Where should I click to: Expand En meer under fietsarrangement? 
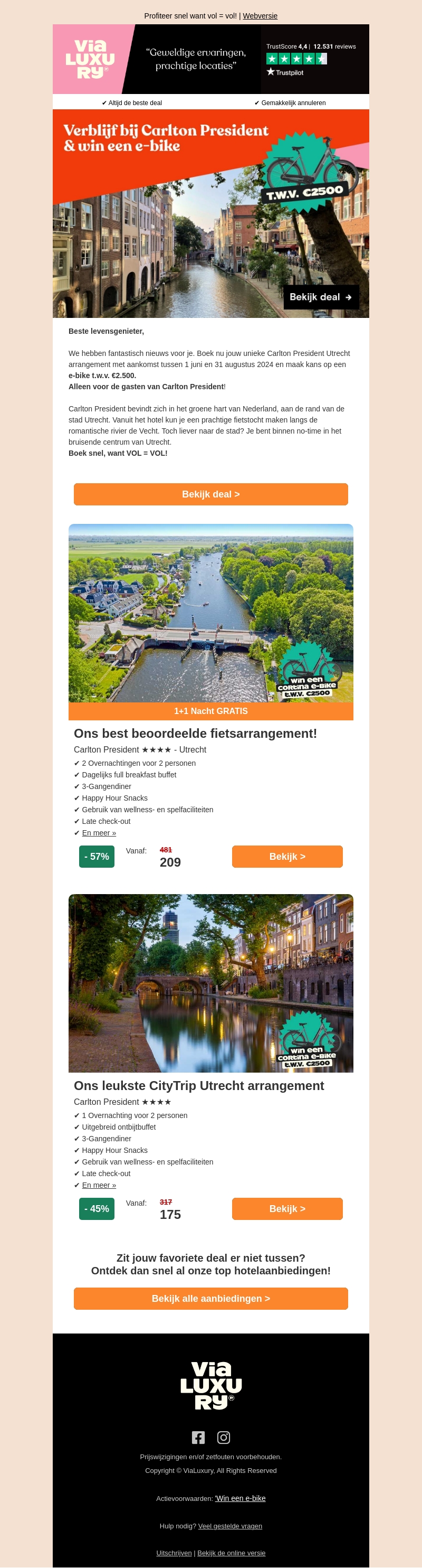pos(99,833)
